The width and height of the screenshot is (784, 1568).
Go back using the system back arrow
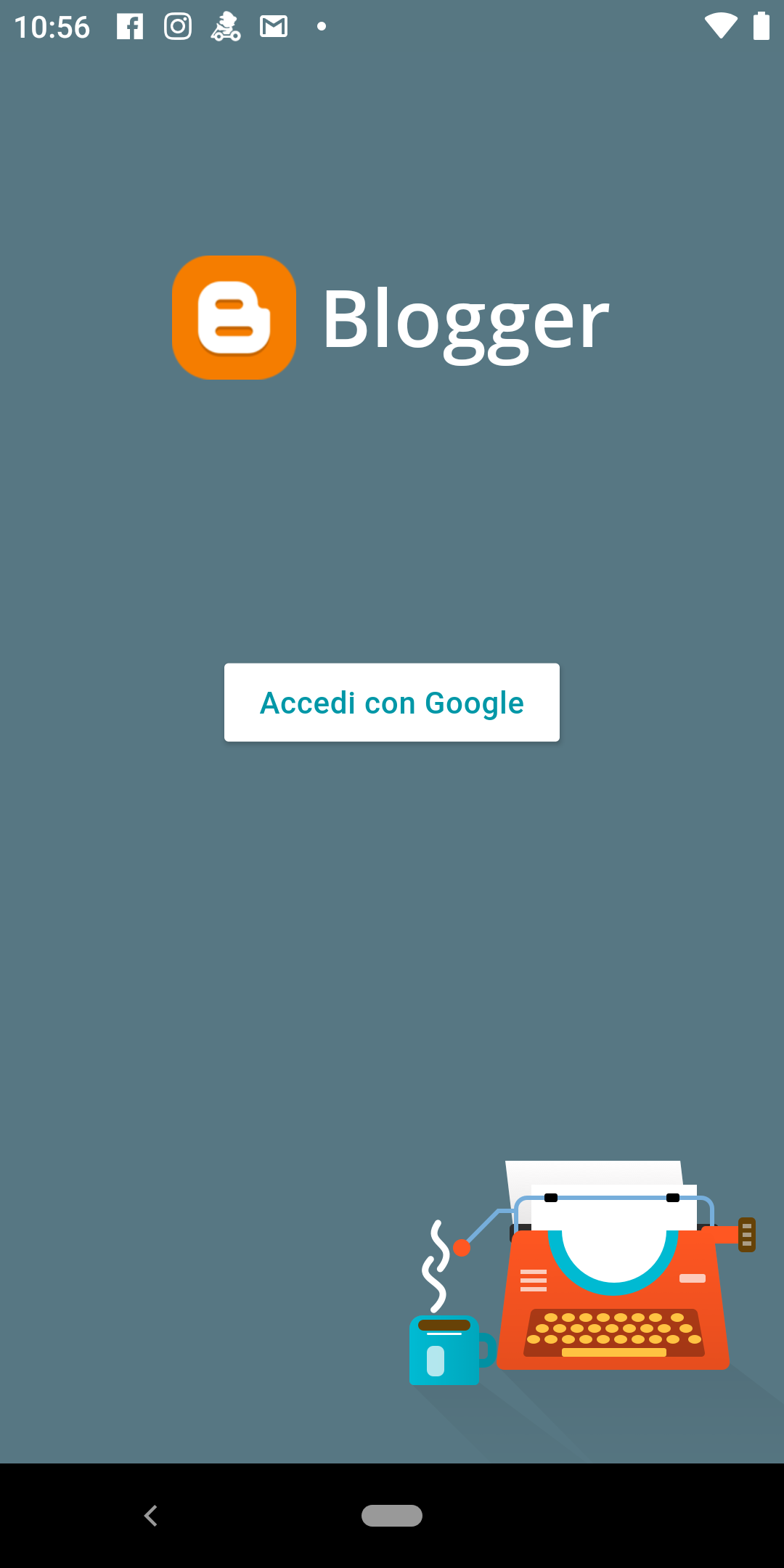(x=151, y=1516)
